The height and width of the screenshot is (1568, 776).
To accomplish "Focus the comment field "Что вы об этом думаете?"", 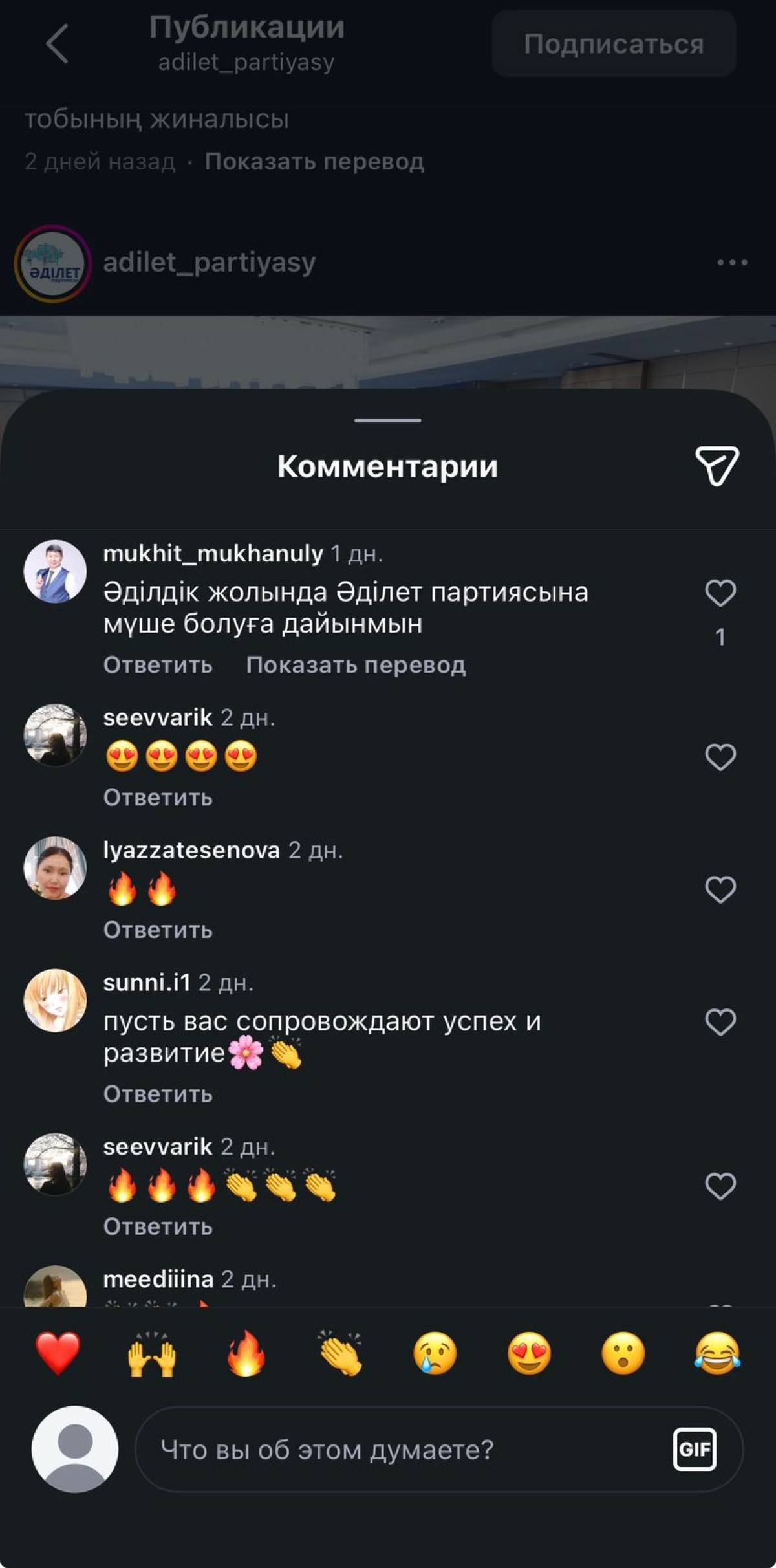I will tap(401, 1450).
